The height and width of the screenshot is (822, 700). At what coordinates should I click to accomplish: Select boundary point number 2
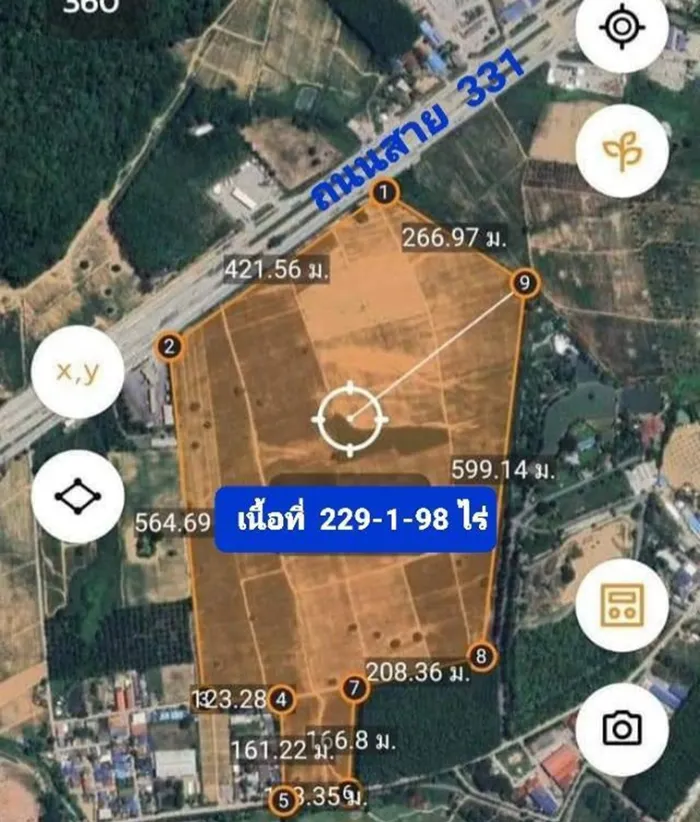click(x=170, y=346)
